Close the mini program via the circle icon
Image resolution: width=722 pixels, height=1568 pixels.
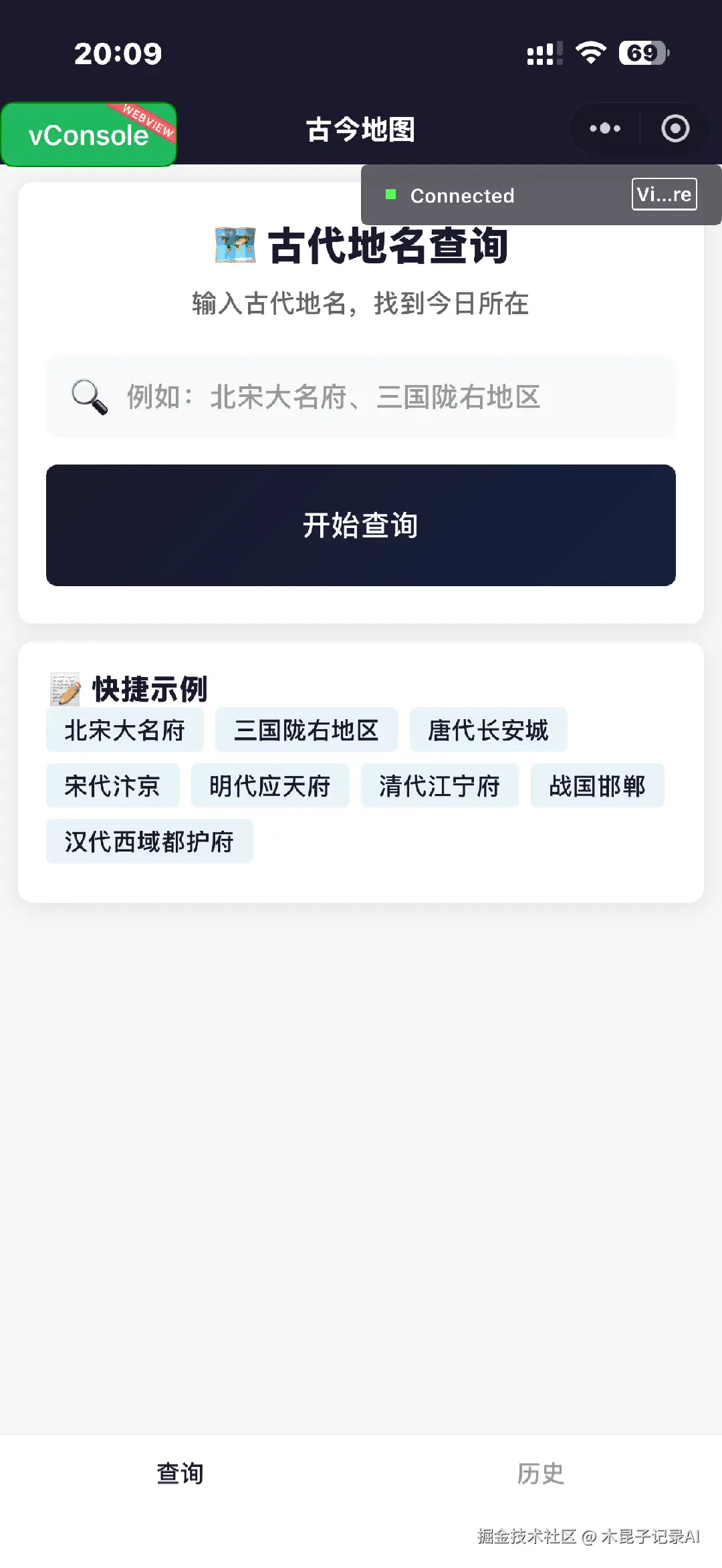tap(675, 128)
